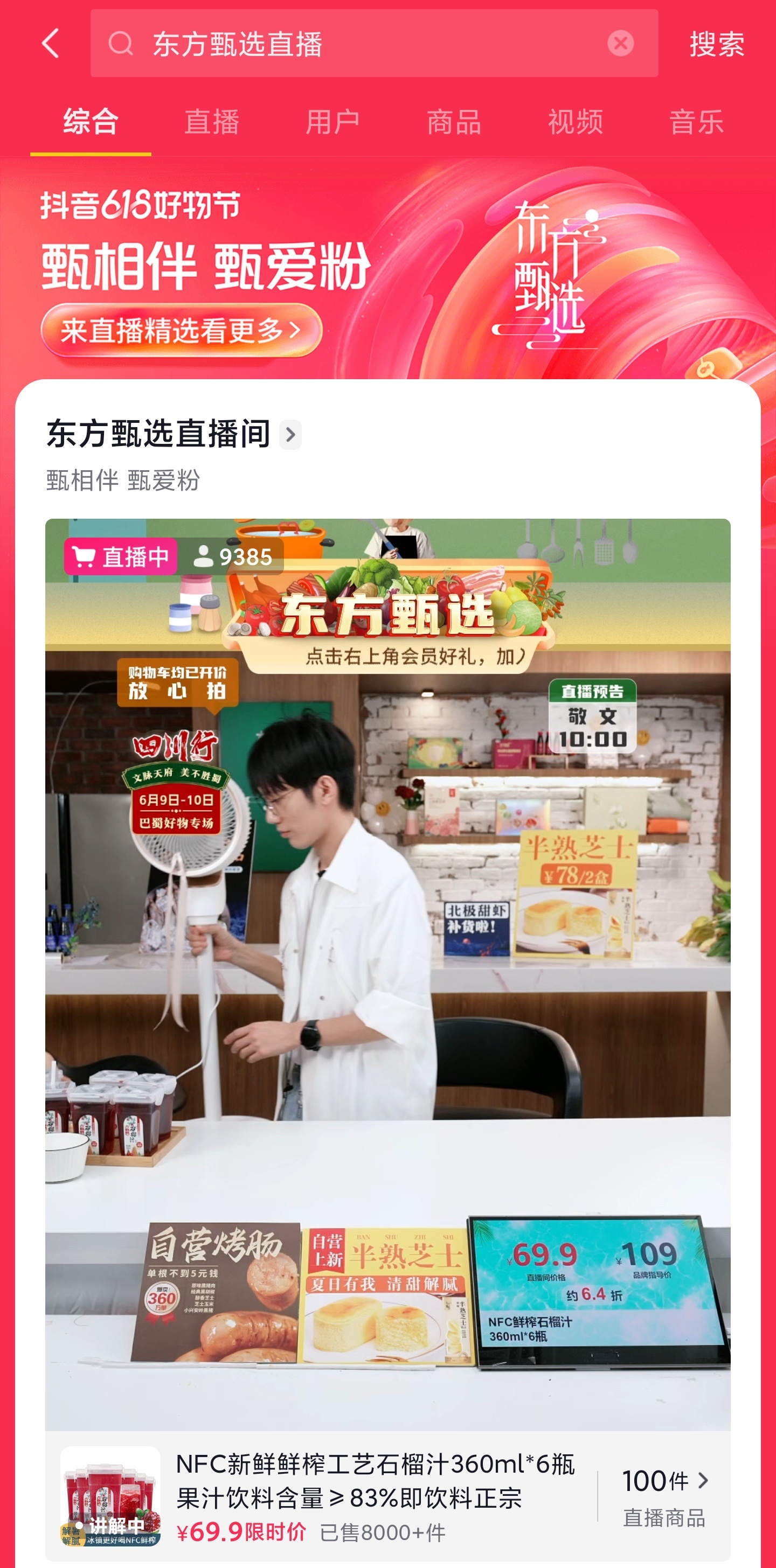This screenshot has height=1568, width=776.
Task: Switch to the 用户 tab
Action: [x=332, y=122]
